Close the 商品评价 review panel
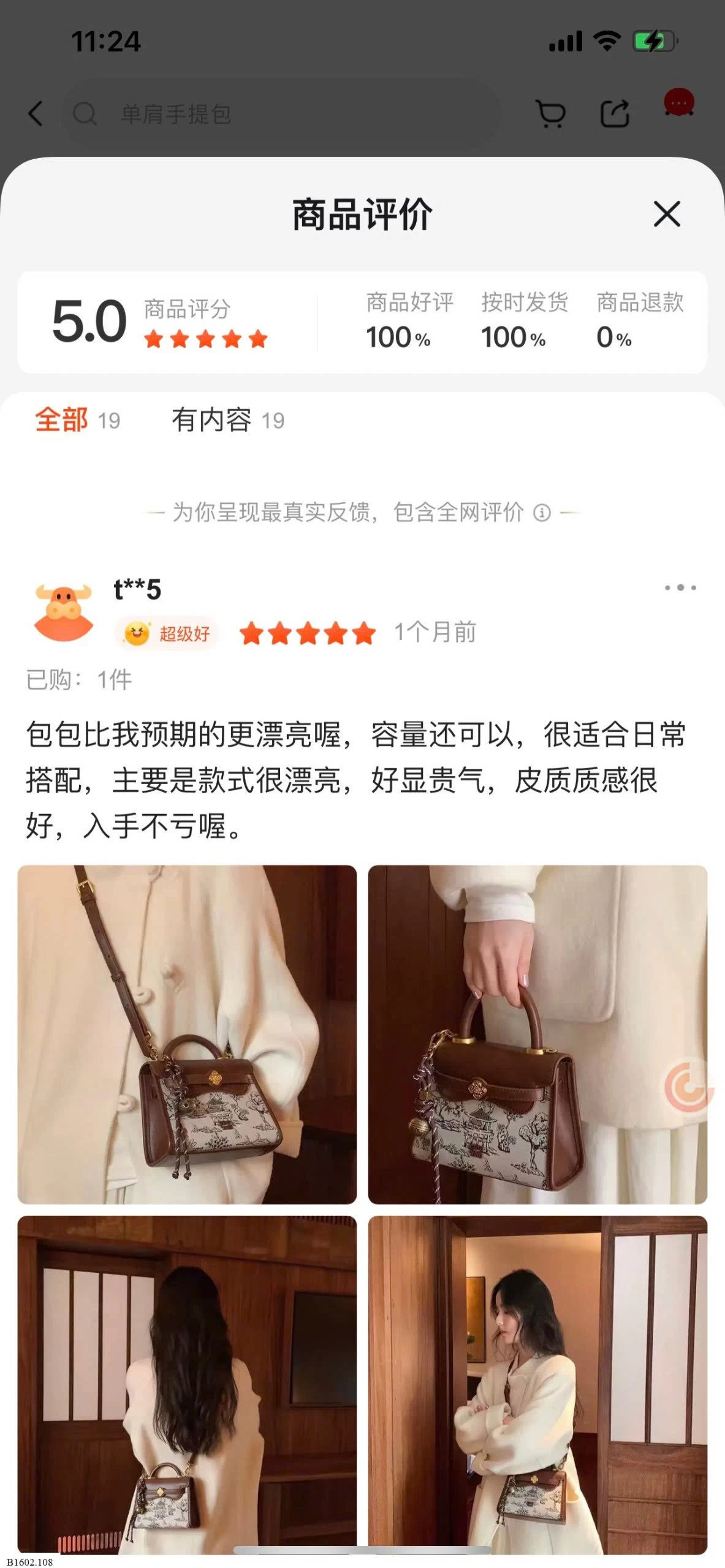The image size is (725, 1568). coord(667,214)
